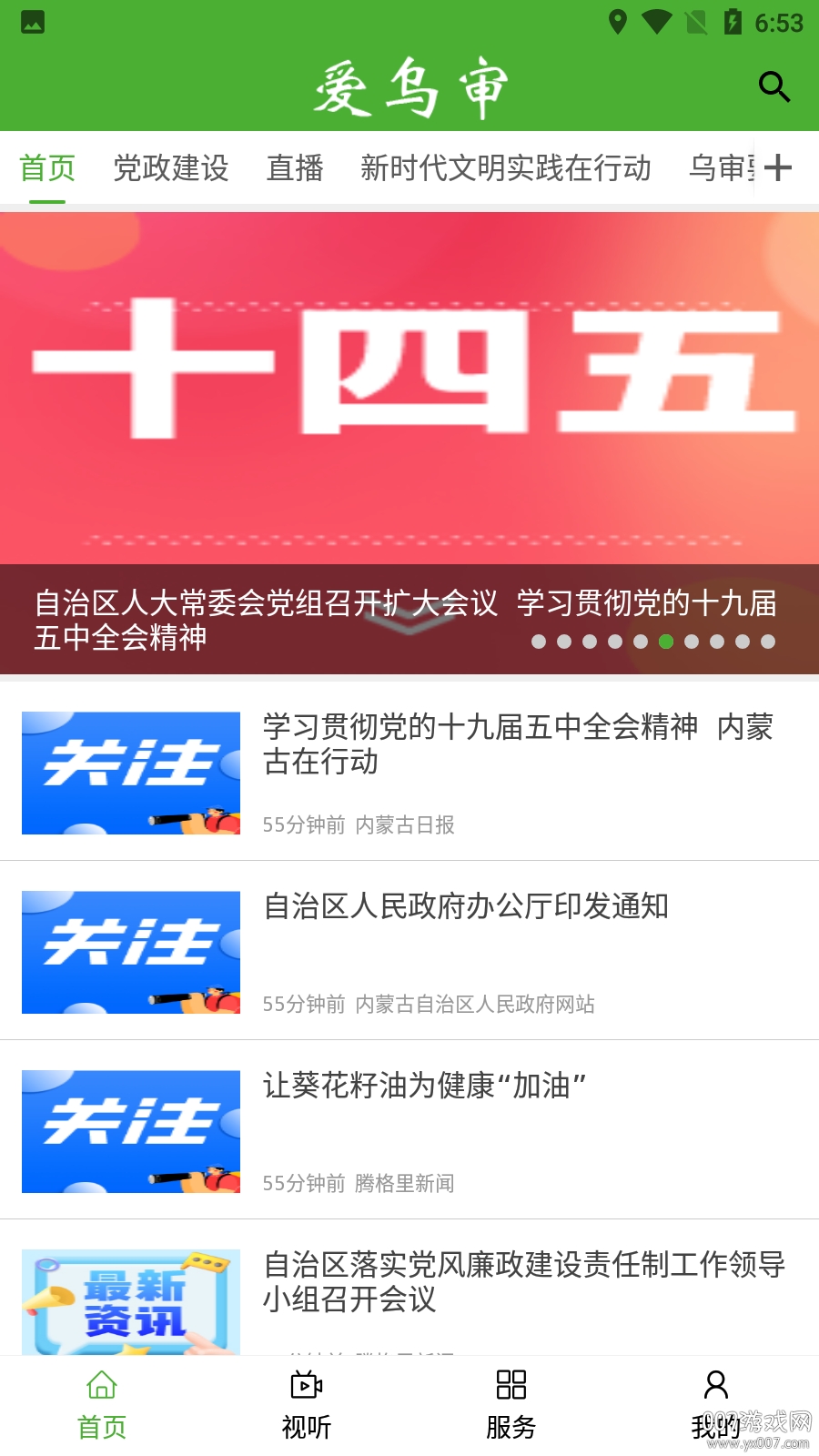This screenshot has width=819, height=1456.
Task: Click the first 关注 article thumbnail
Action: pyautogui.click(x=130, y=773)
